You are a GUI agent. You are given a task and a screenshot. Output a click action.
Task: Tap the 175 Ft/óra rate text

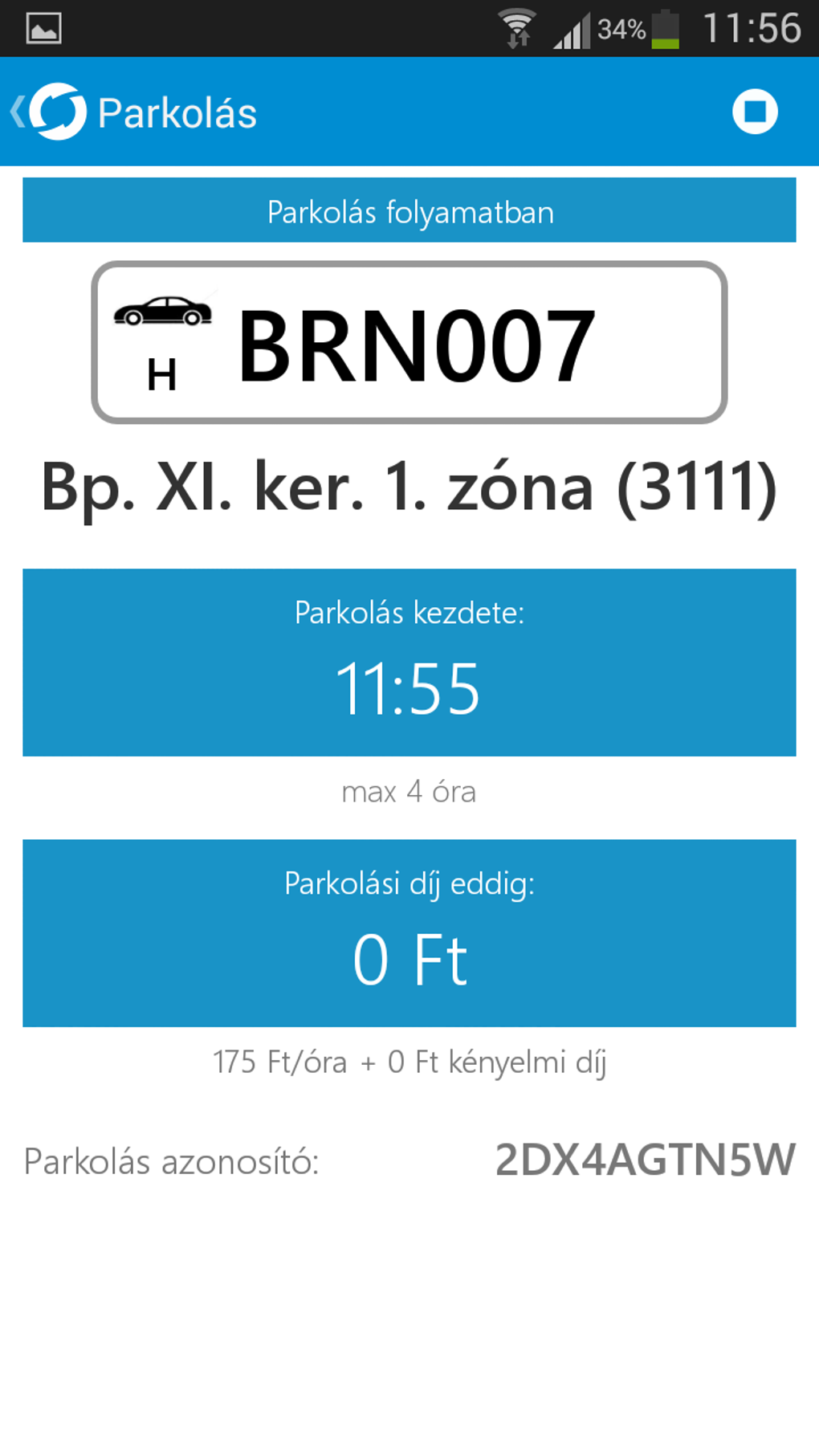point(411,1062)
